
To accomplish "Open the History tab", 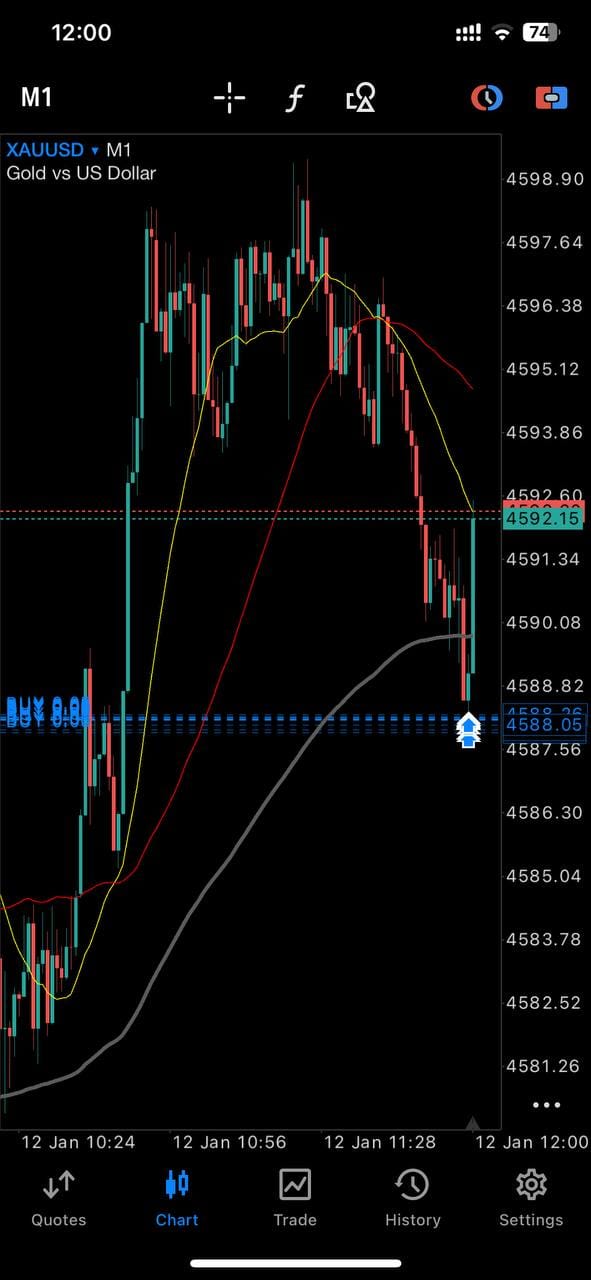I will coord(413,1198).
